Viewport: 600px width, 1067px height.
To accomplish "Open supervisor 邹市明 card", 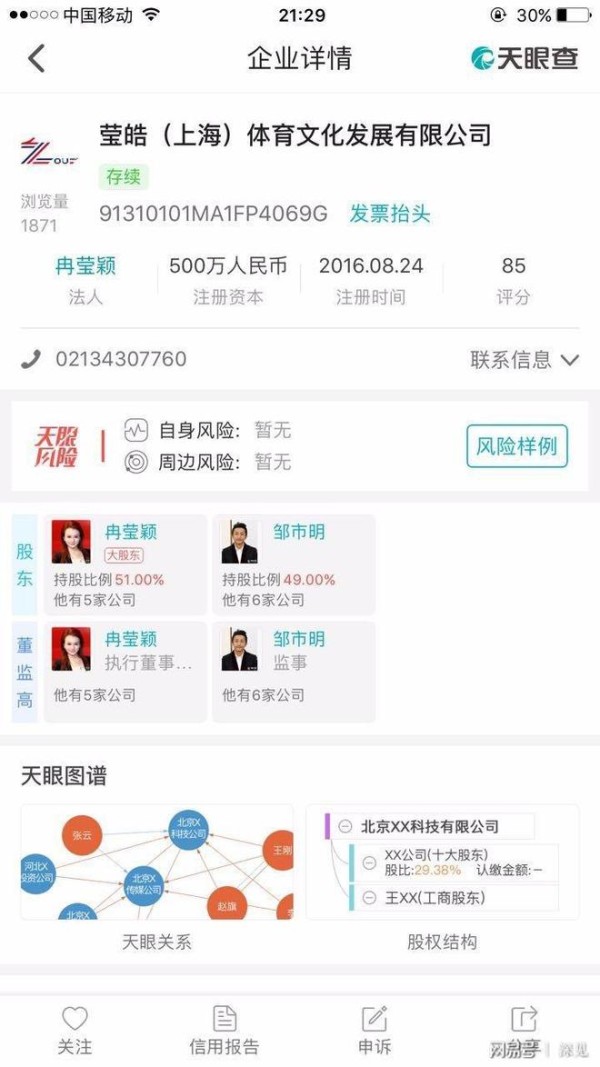I will coord(292,670).
